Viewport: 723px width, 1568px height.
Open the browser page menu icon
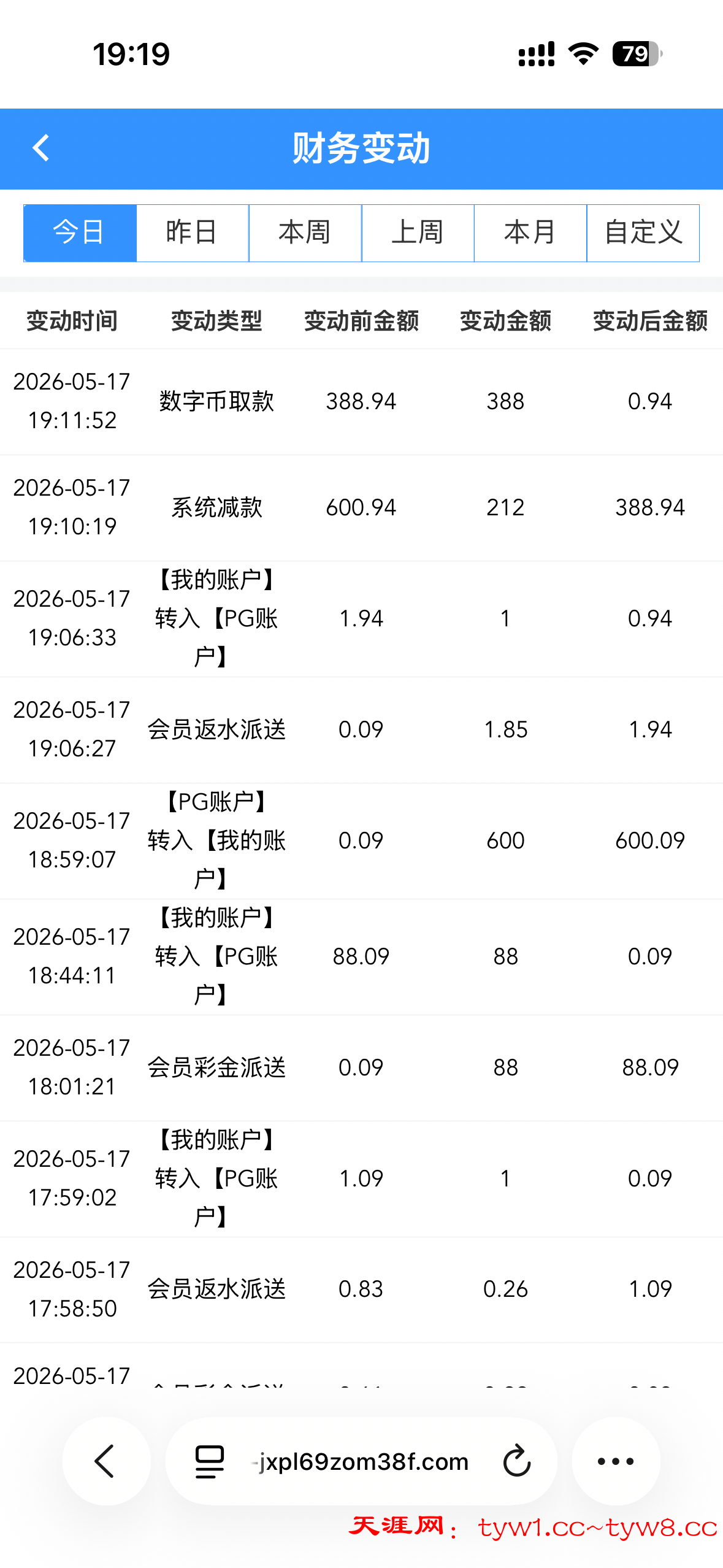pyautogui.click(x=209, y=1461)
